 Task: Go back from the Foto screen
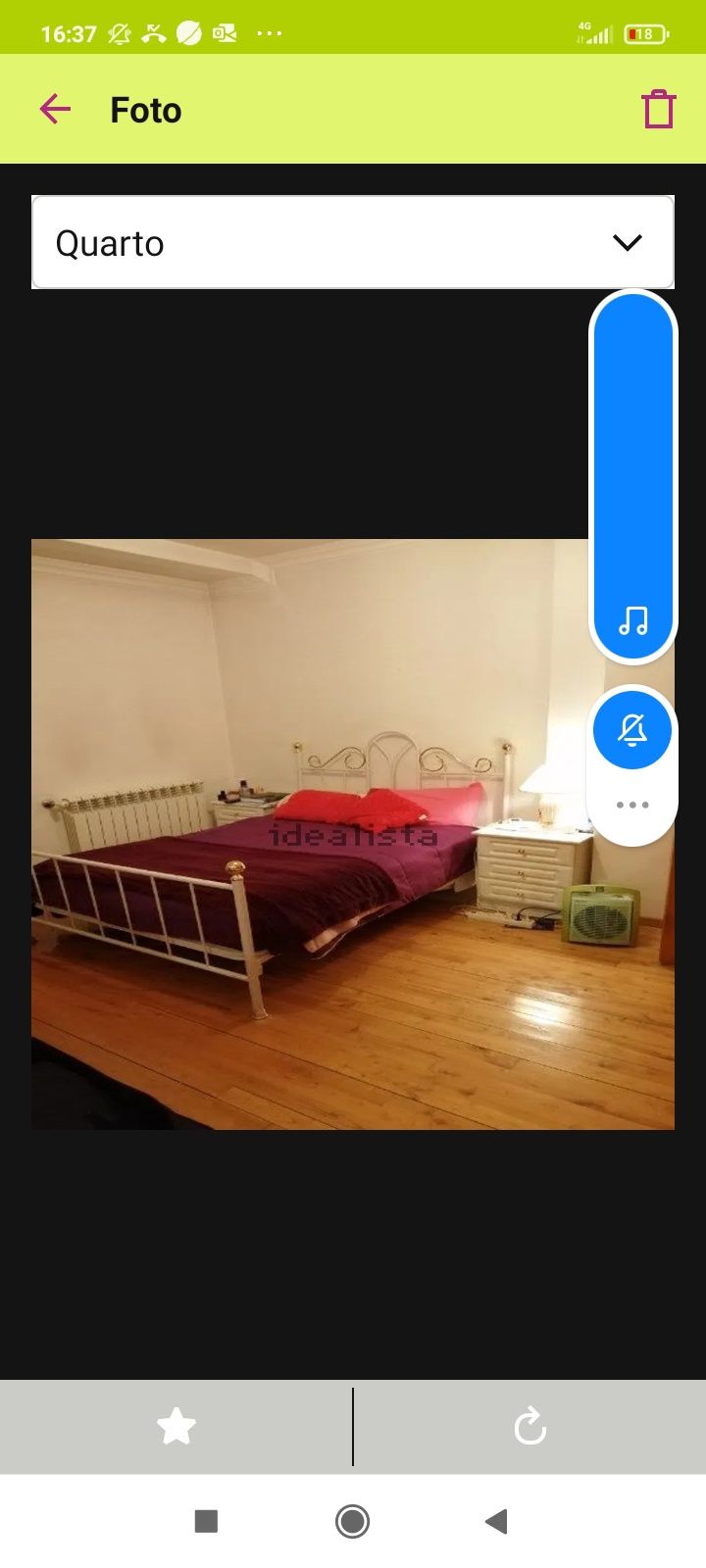pos(56,109)
